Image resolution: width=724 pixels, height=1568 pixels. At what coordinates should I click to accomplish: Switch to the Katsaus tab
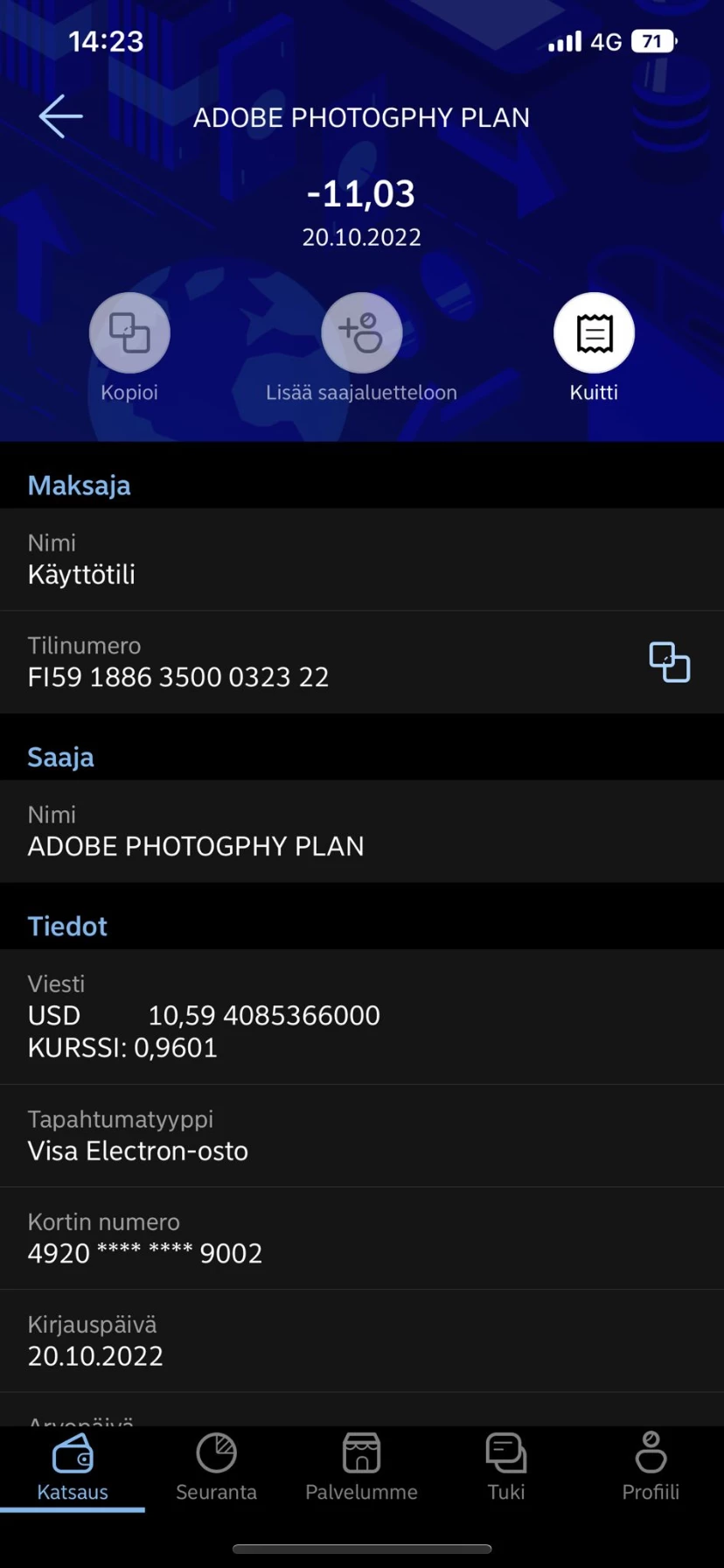click(73, 1467)
